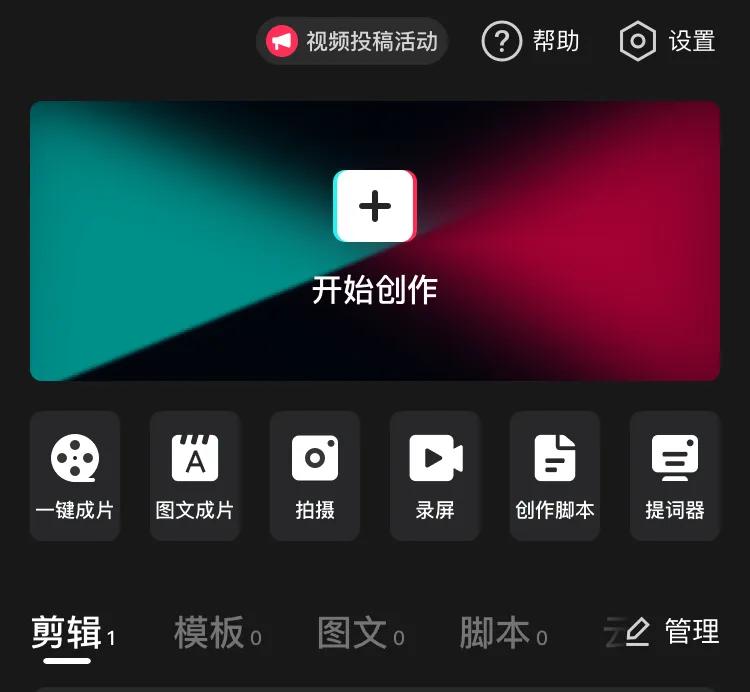Open 一键成片 tool
The height and width of the screenshot is (692, 750).
coord(75,476)
